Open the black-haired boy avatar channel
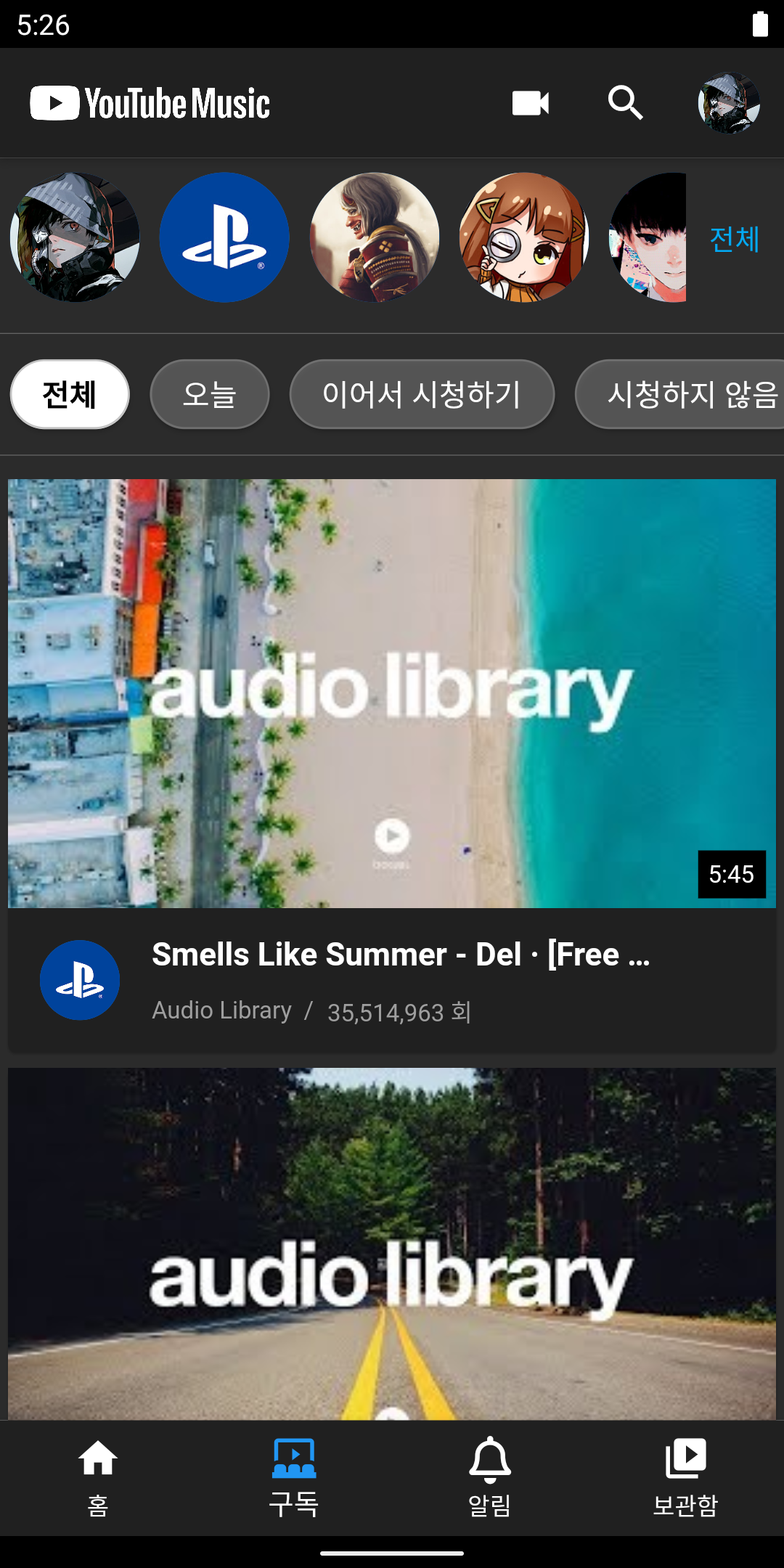 (x=648, y=237)
